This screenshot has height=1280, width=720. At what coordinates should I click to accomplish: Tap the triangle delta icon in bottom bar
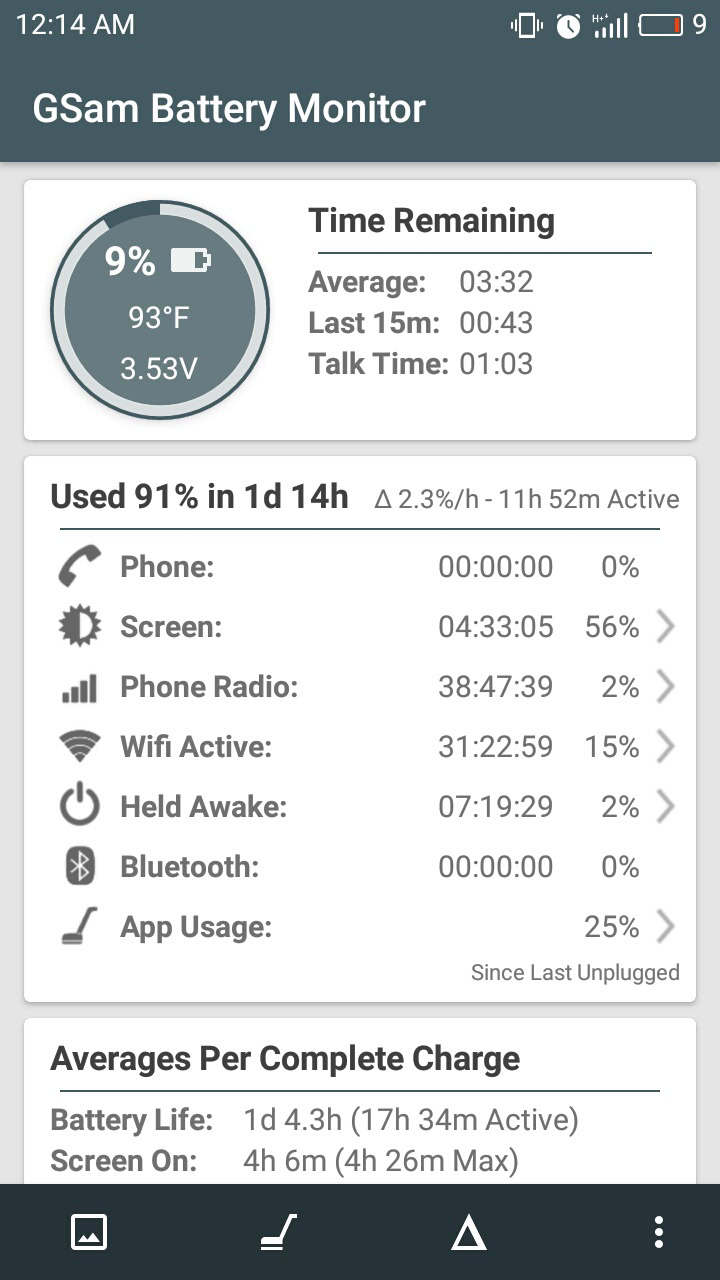pyautogui.click(x=468, y=1234)
